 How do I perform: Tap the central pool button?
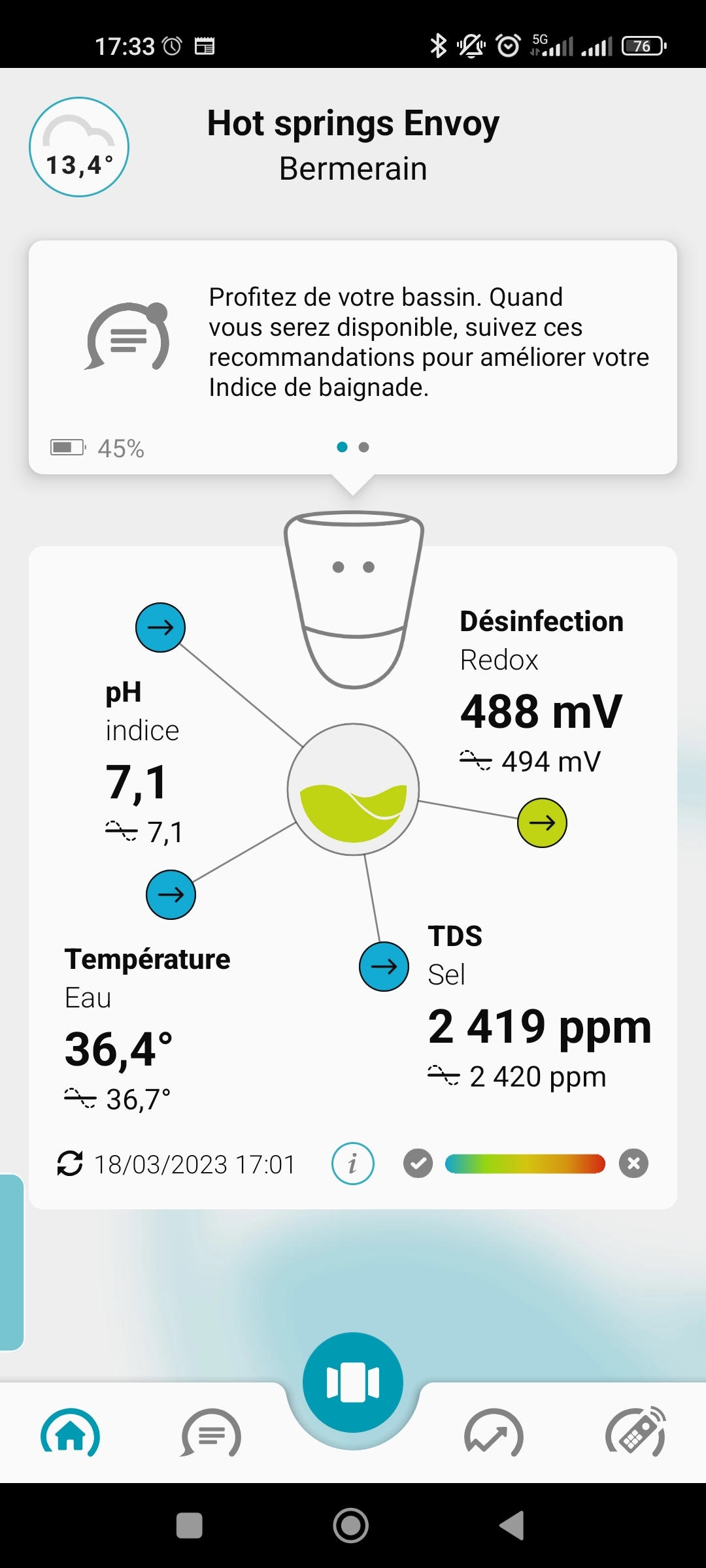[353, 1382]
